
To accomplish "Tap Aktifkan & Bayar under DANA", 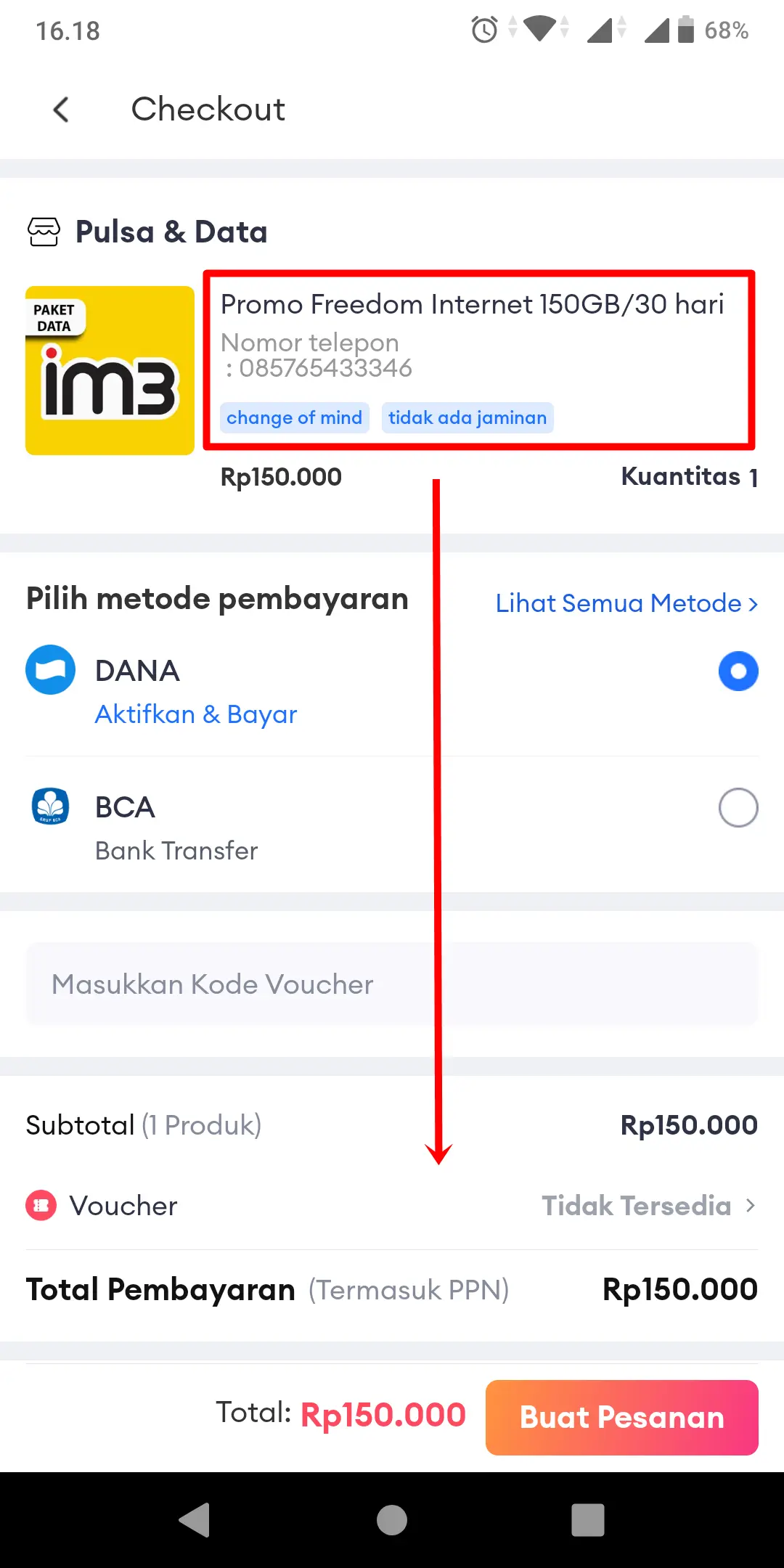I will pos(196,714).
